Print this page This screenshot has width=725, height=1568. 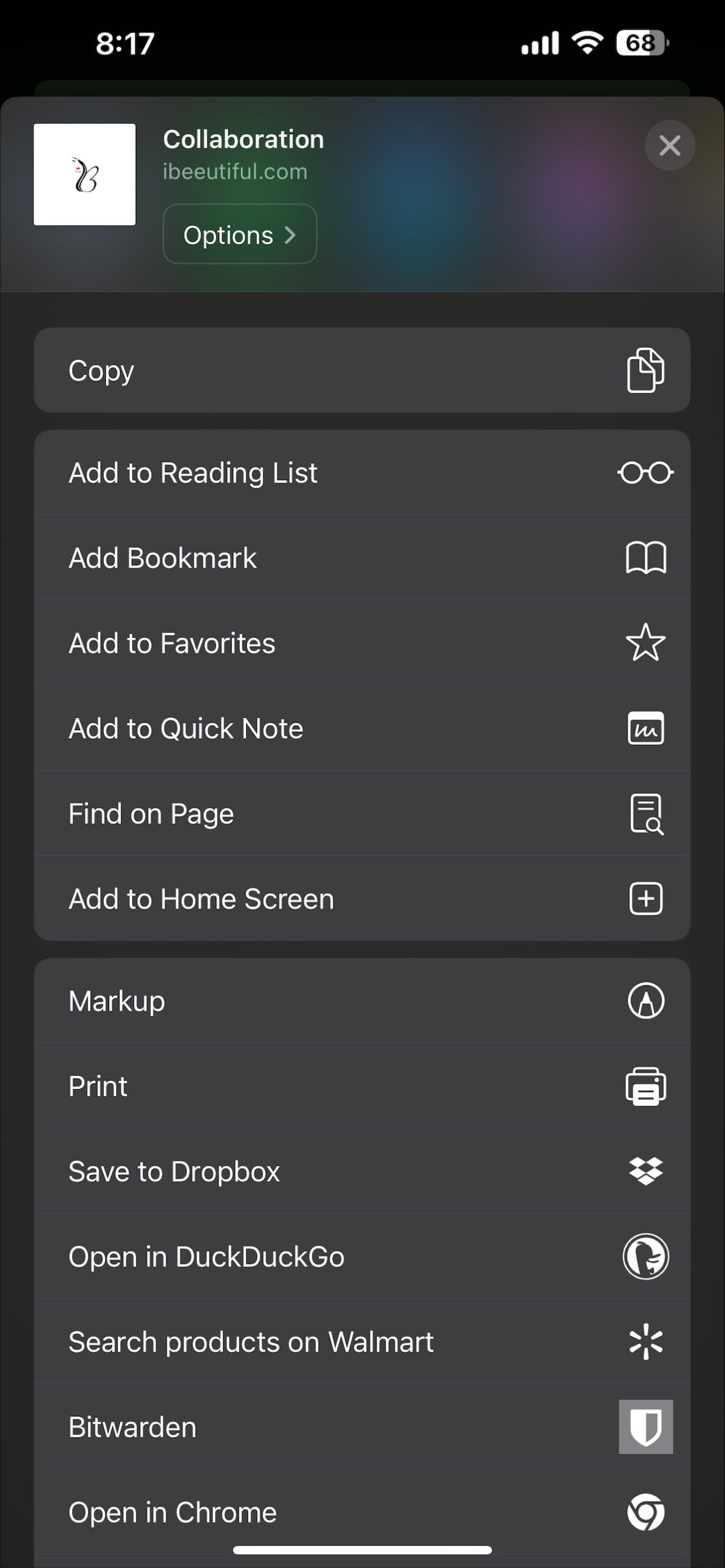tap(361, 1086)
